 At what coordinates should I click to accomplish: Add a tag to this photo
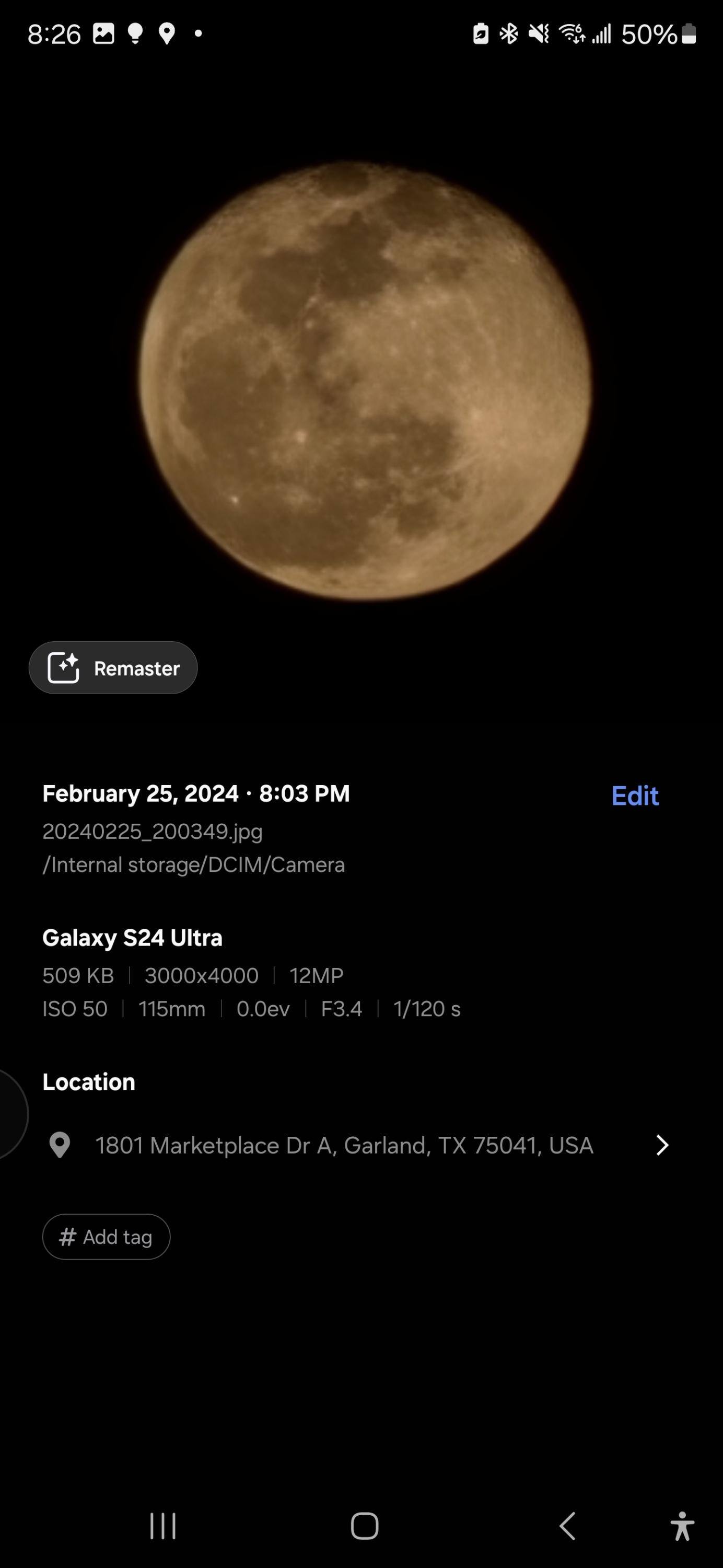coord(106,1236)
